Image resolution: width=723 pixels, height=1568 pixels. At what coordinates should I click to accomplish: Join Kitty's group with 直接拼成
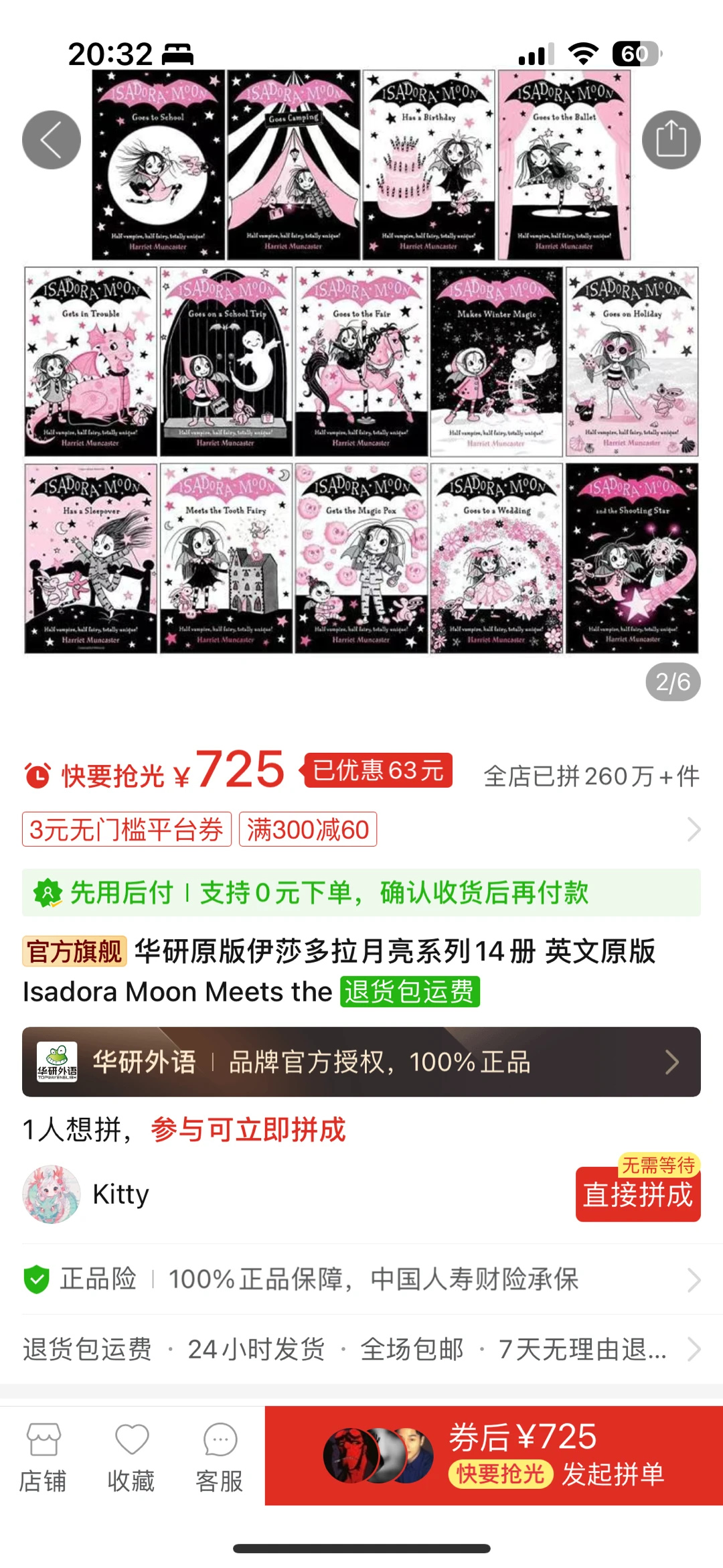pyautogui.click(x=637, y=1194)
